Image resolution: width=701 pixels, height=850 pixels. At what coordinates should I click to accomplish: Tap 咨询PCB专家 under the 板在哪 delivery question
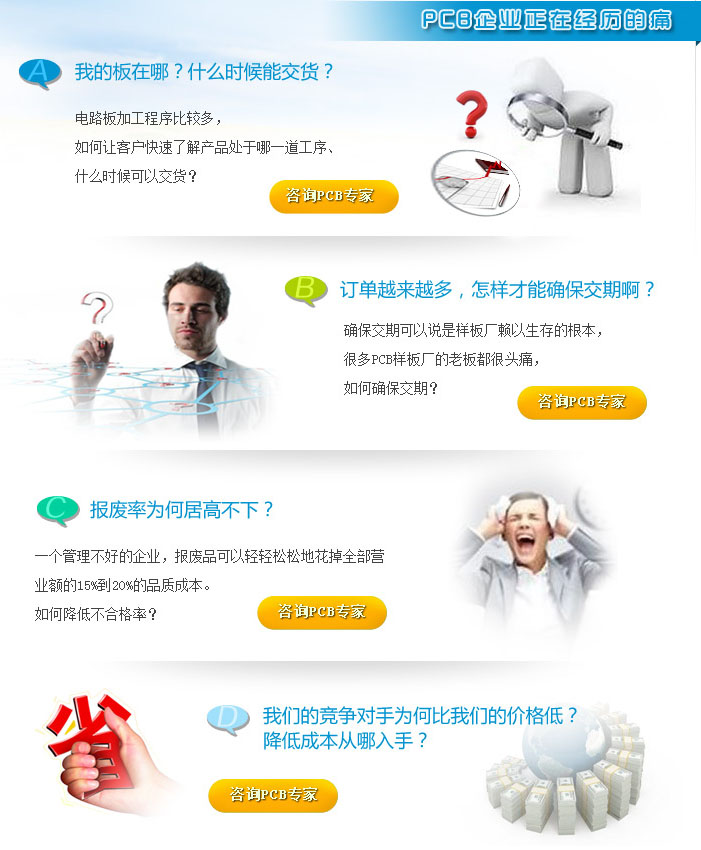(333, 196)
